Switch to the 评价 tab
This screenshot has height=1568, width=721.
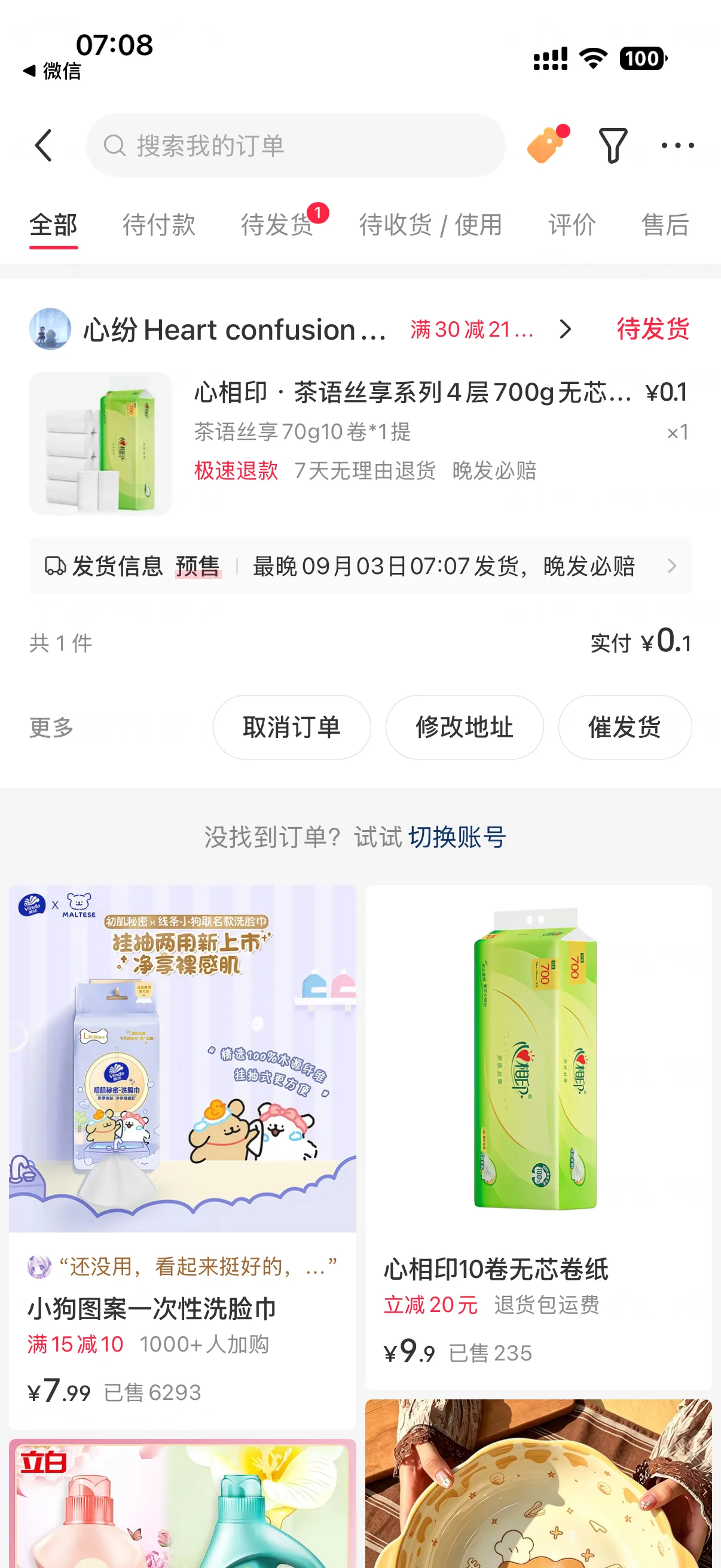click(x=572, y=225)
